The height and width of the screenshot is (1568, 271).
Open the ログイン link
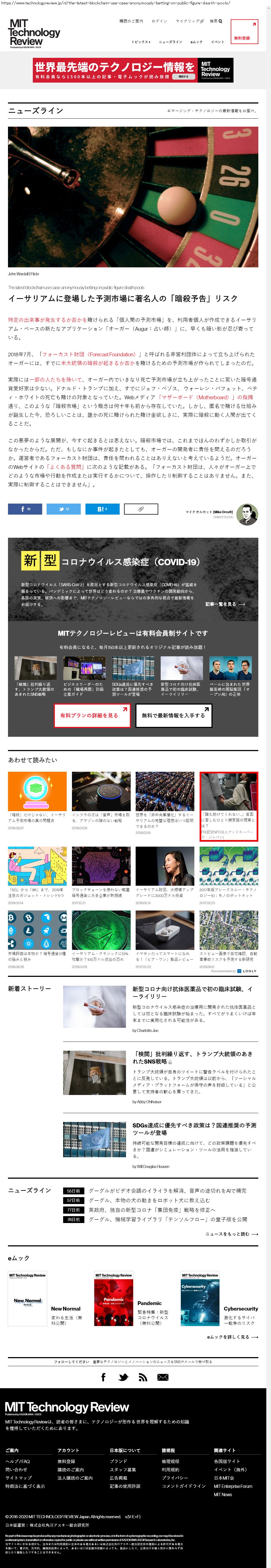coord(159,21)
